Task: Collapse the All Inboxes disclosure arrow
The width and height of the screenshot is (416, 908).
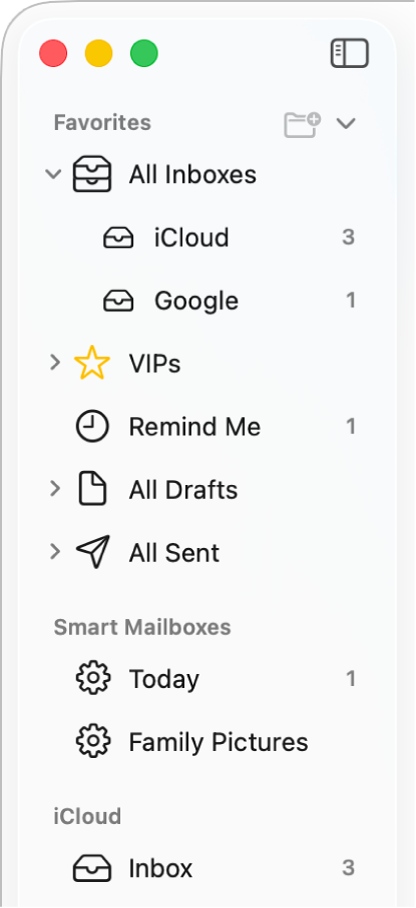Action: (54, 174)
